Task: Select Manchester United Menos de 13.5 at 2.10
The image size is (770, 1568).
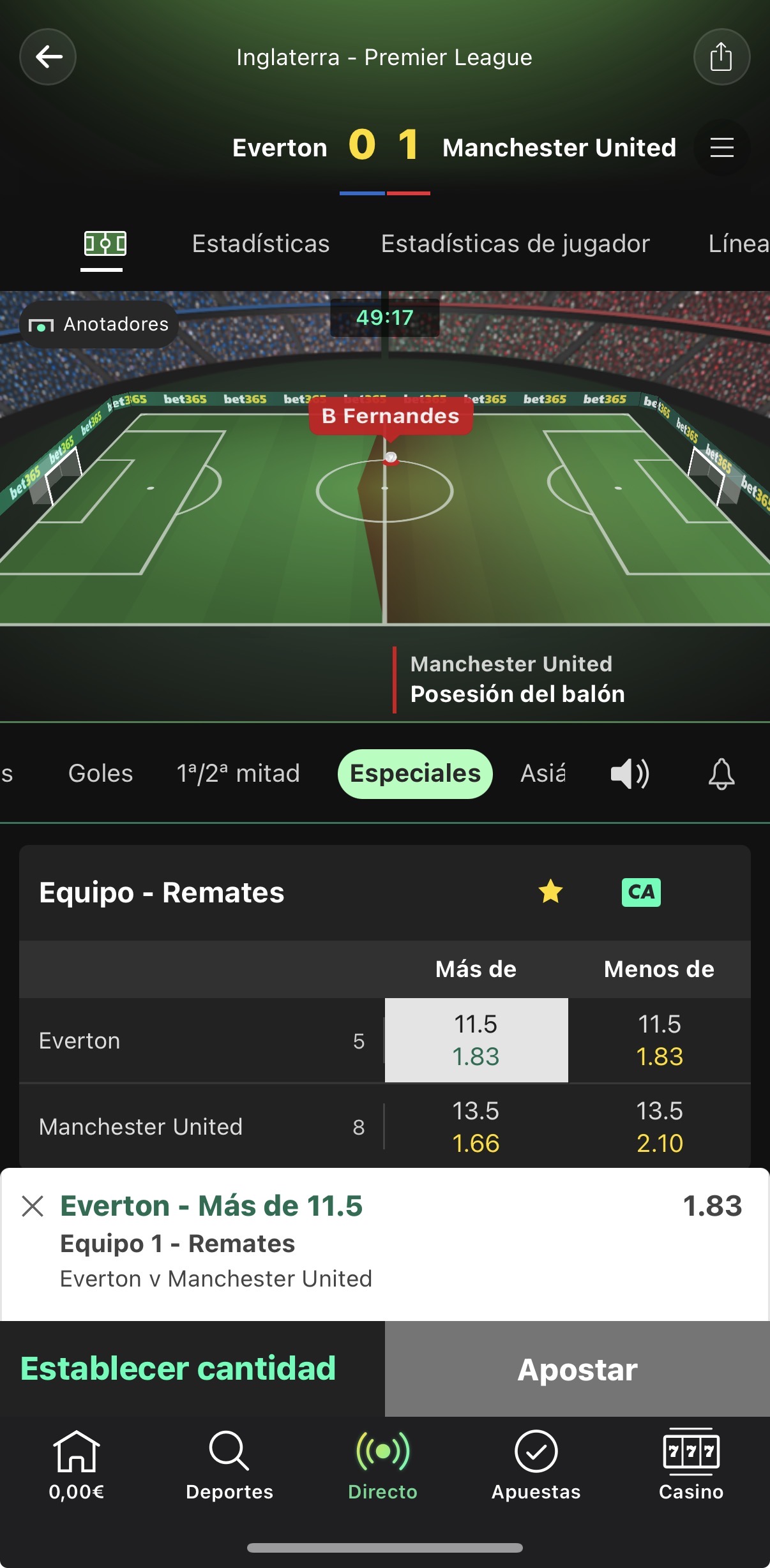Action: coord(660,1126)
